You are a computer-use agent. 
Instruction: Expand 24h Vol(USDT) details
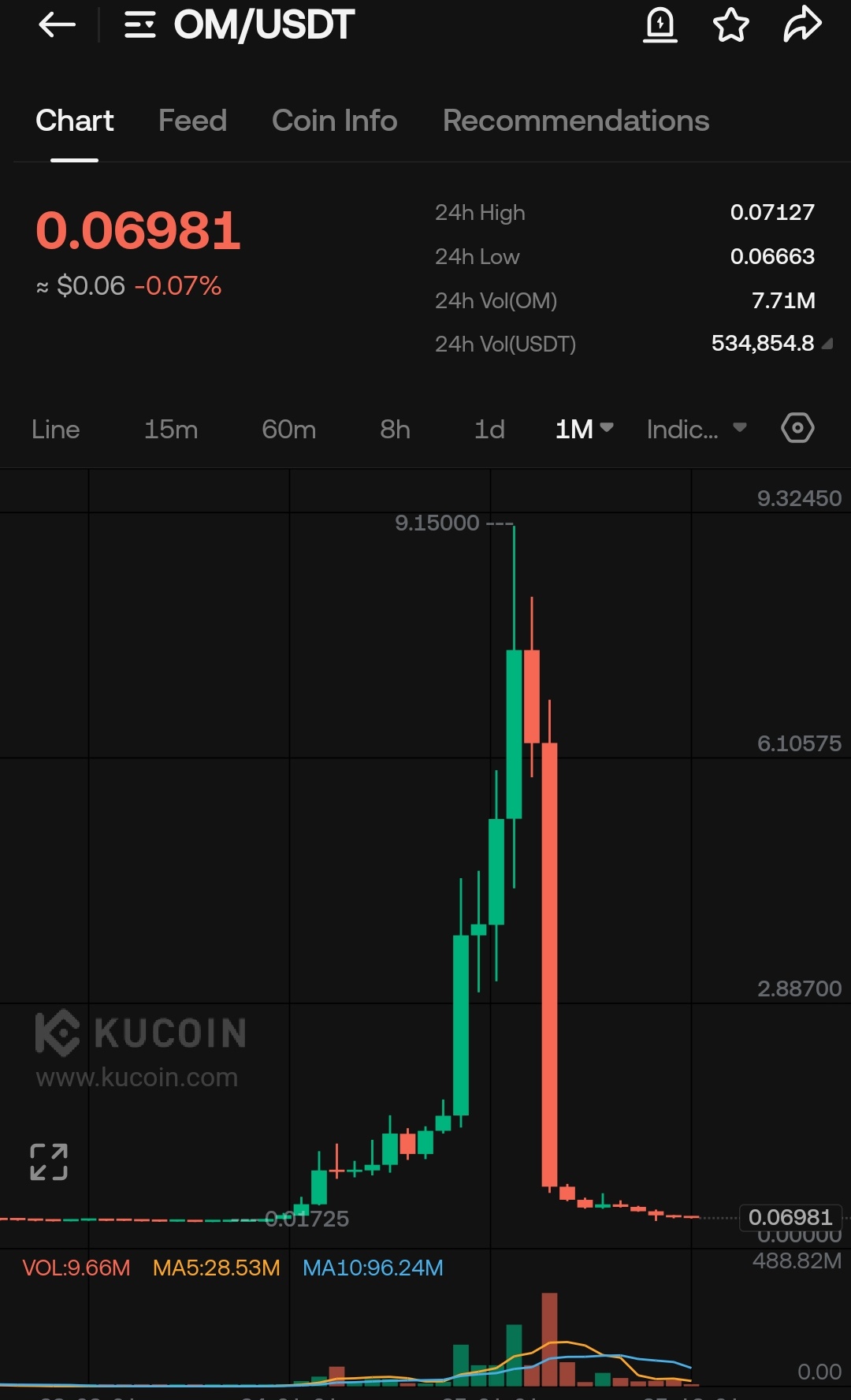coord(826,344)
